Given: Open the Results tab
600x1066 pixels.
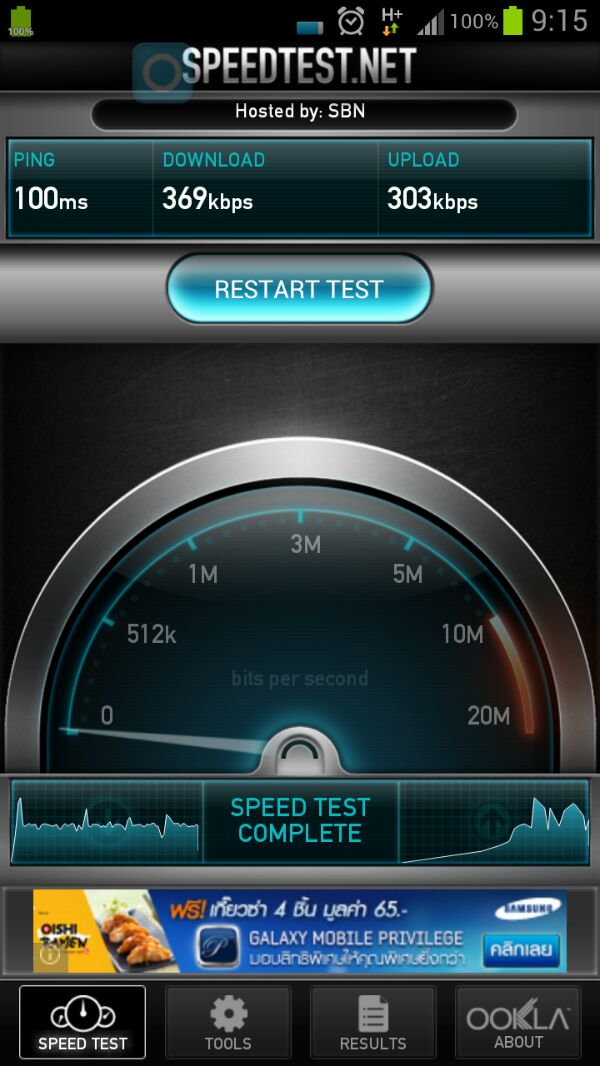Looking at the screenshot, I should [x=373, y=1022].
